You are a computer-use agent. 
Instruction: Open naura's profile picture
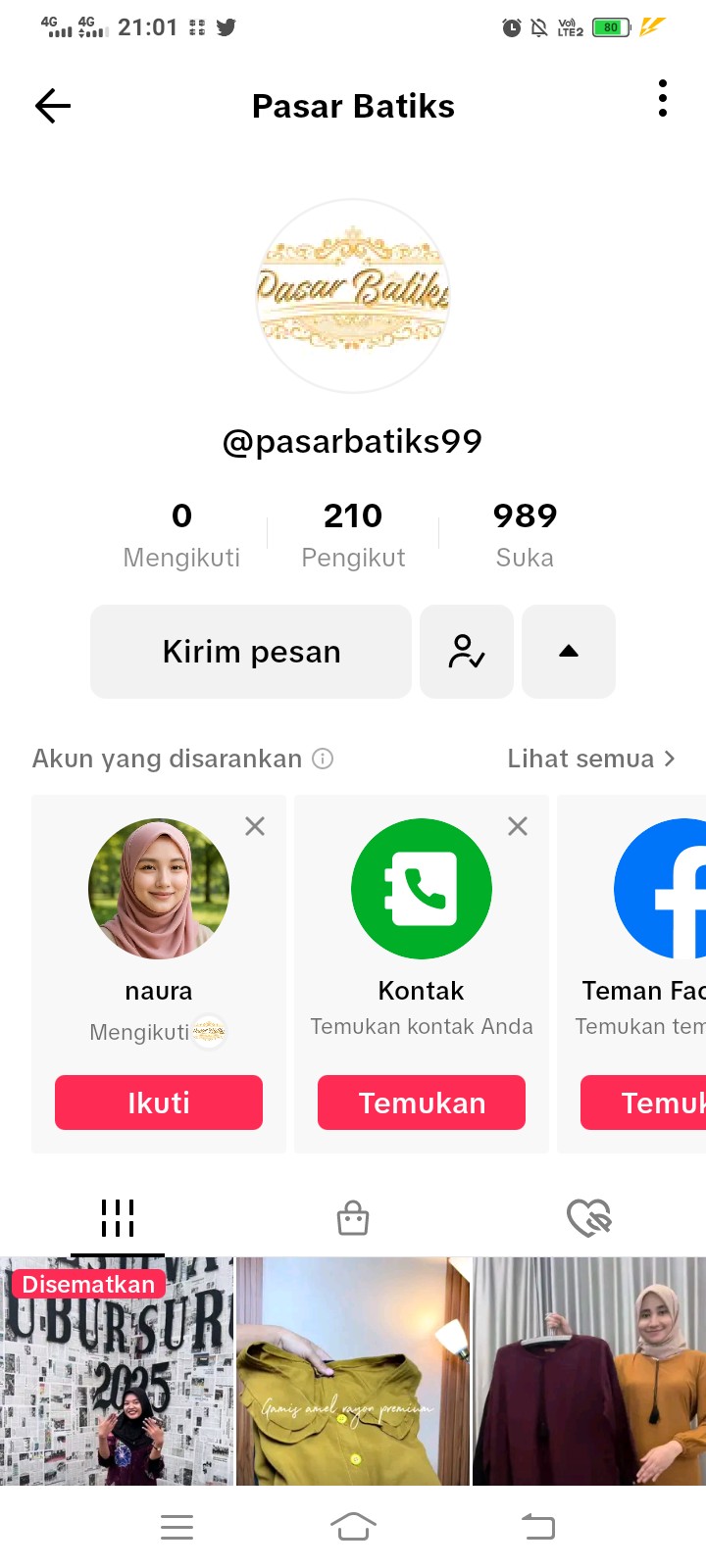pos(159,889)
